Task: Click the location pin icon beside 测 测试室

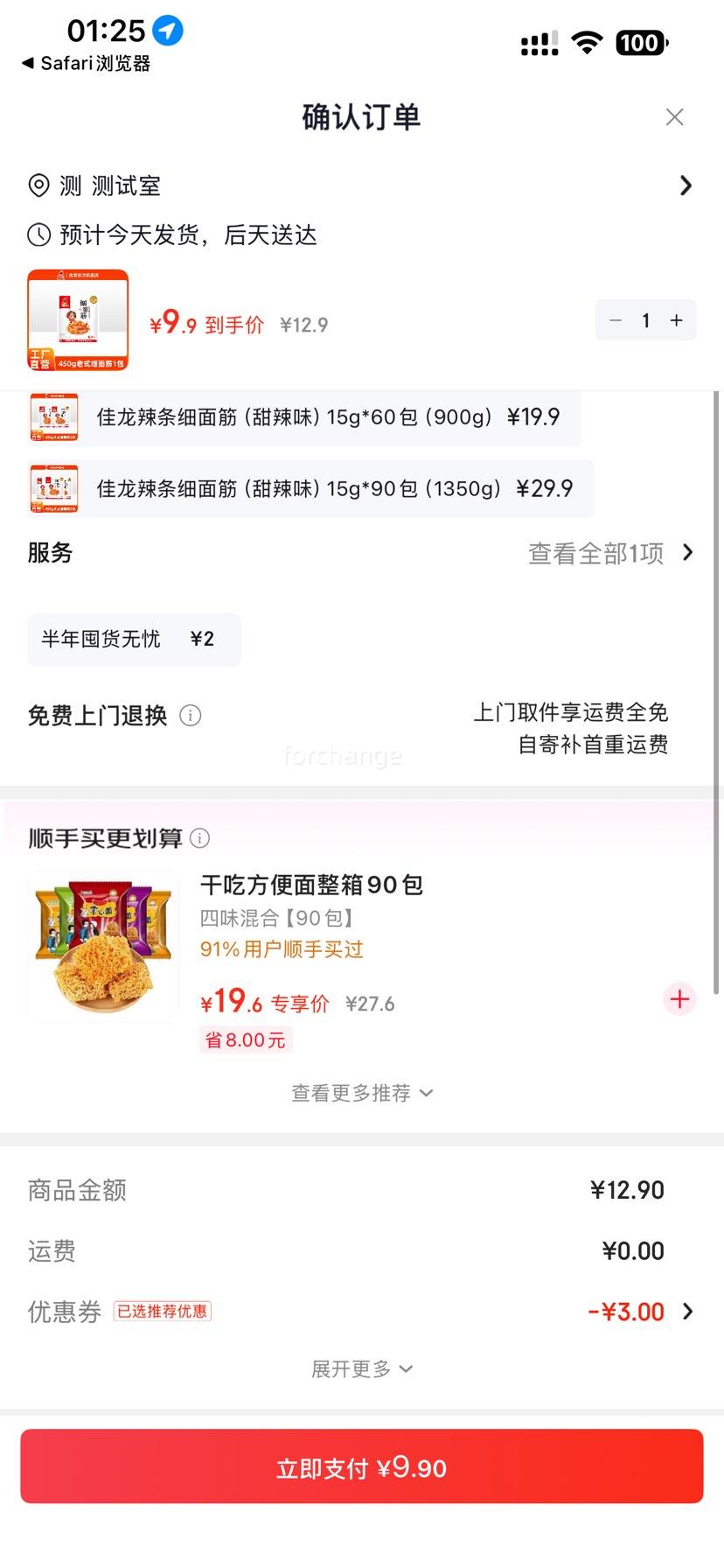Action: tap(38, 185)
